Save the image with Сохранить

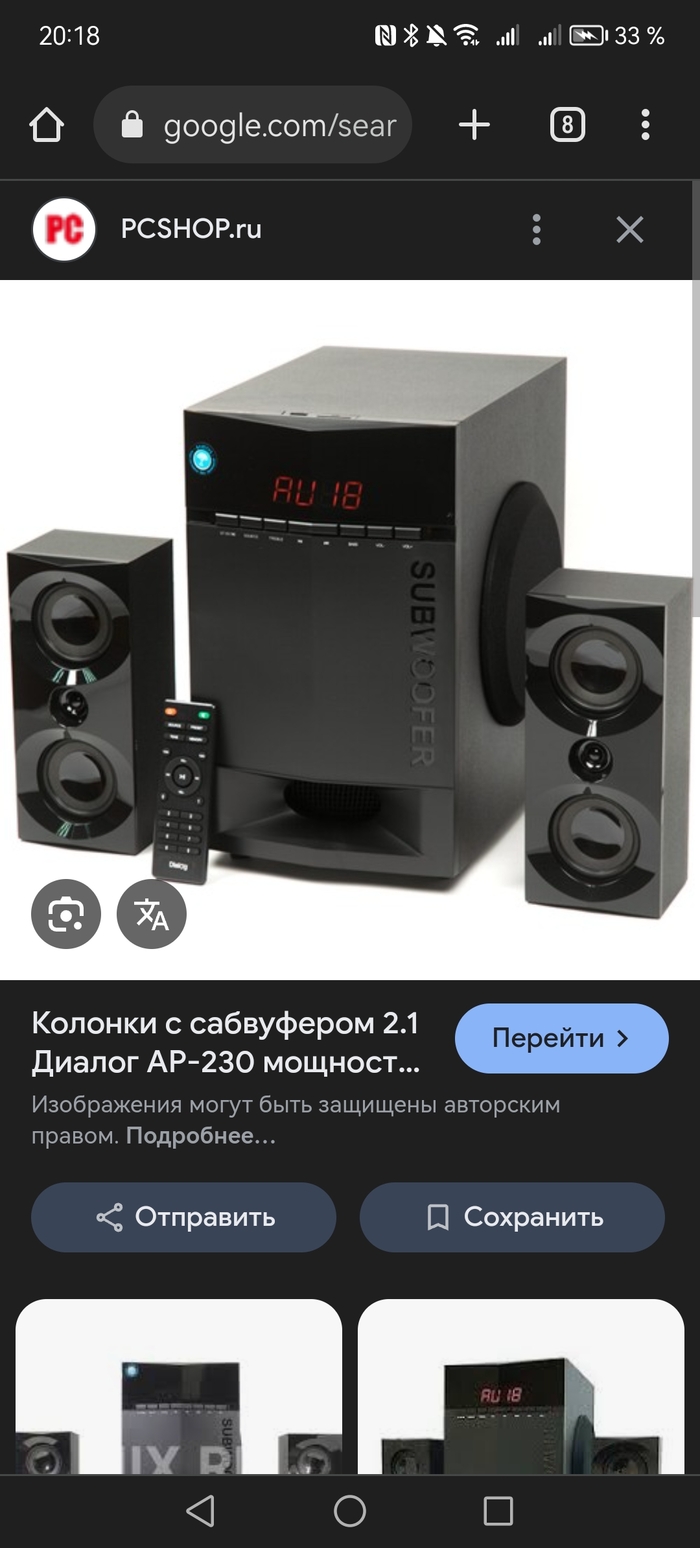click(512, 1217)
